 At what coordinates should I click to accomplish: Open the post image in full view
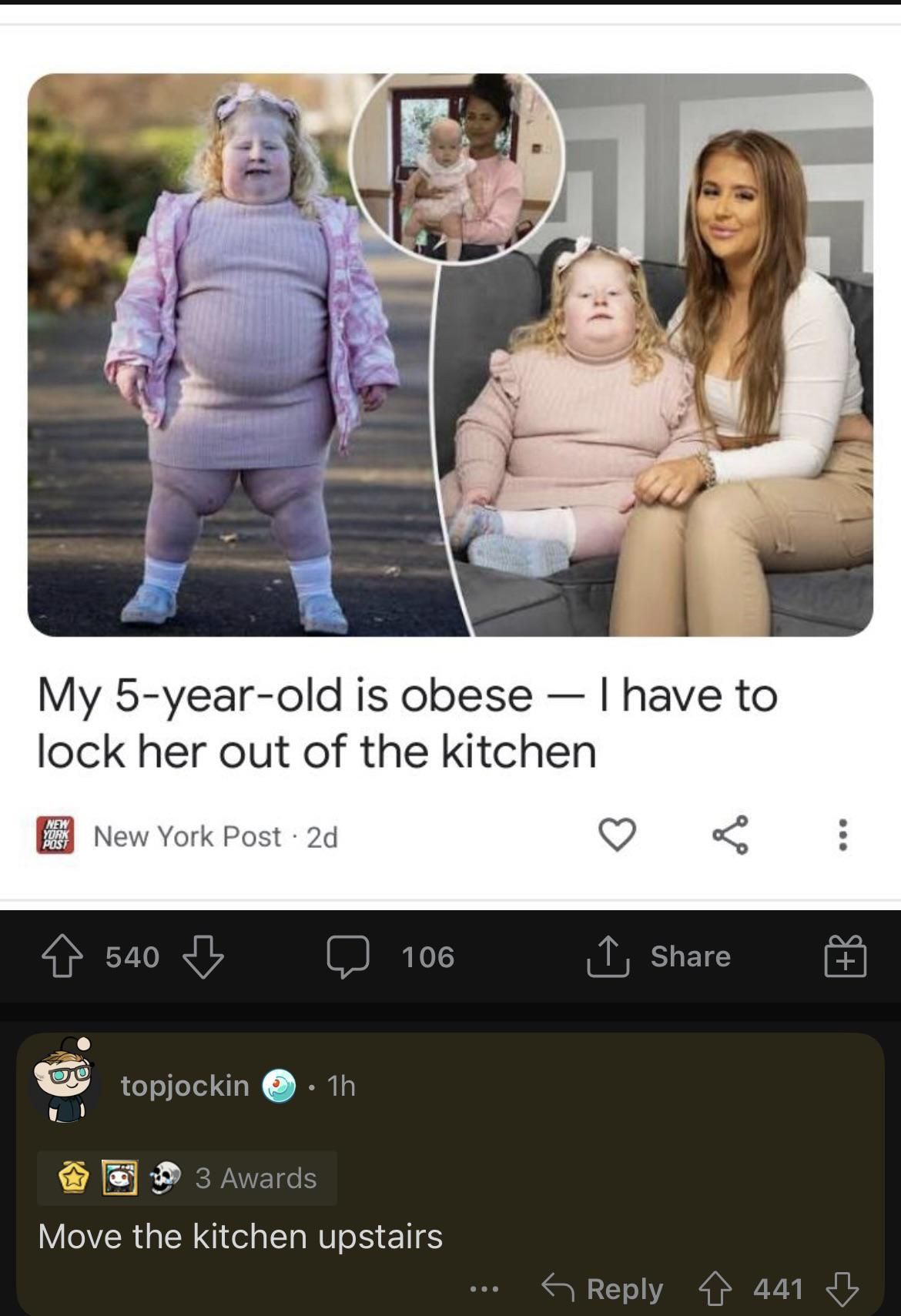pyautogui.click(x=450, y=354)
